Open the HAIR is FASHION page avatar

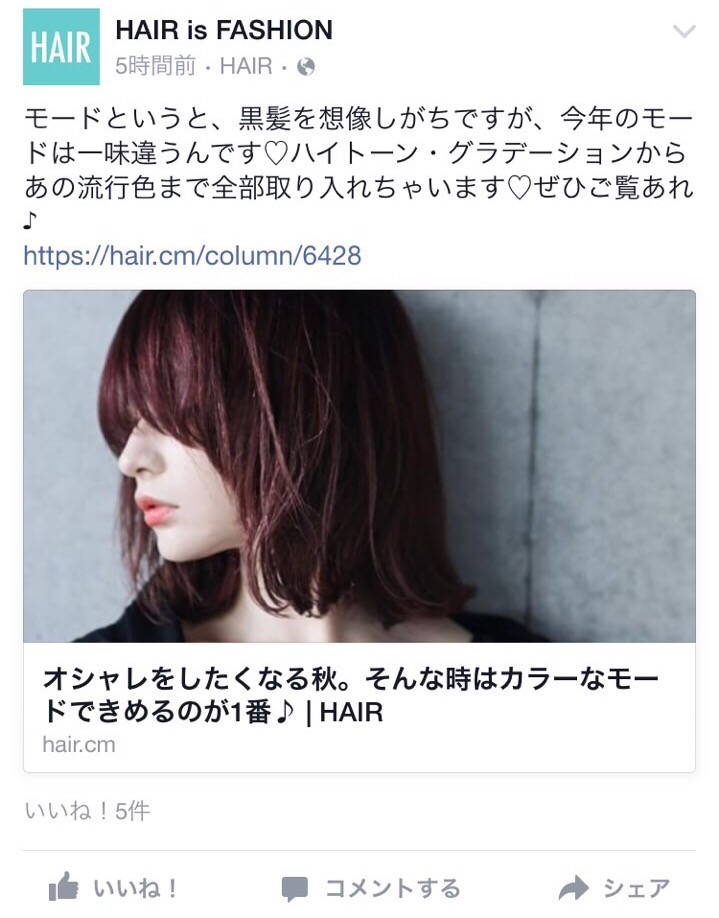pos(61,47)
